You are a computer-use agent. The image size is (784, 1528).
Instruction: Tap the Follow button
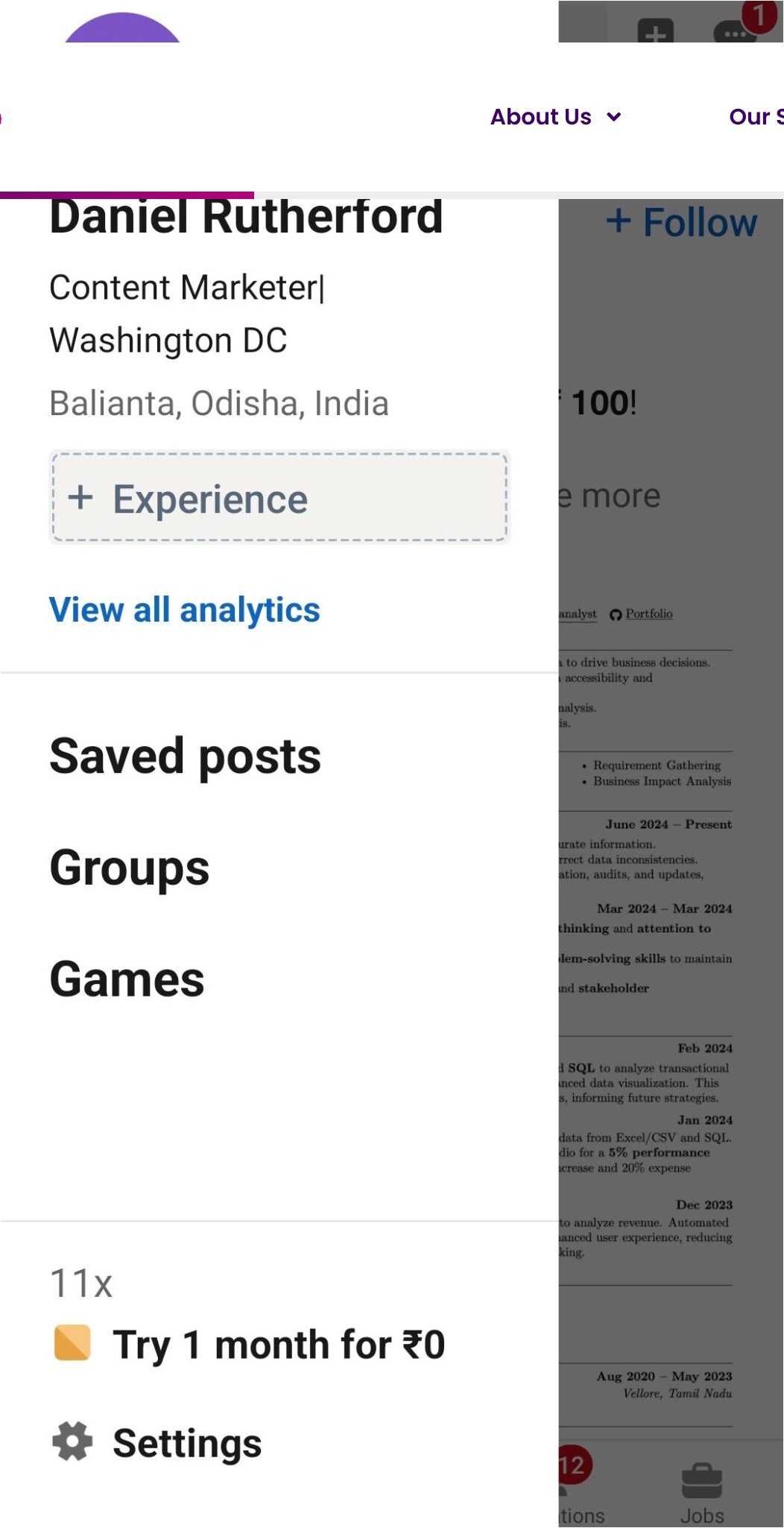click(681, 222)
